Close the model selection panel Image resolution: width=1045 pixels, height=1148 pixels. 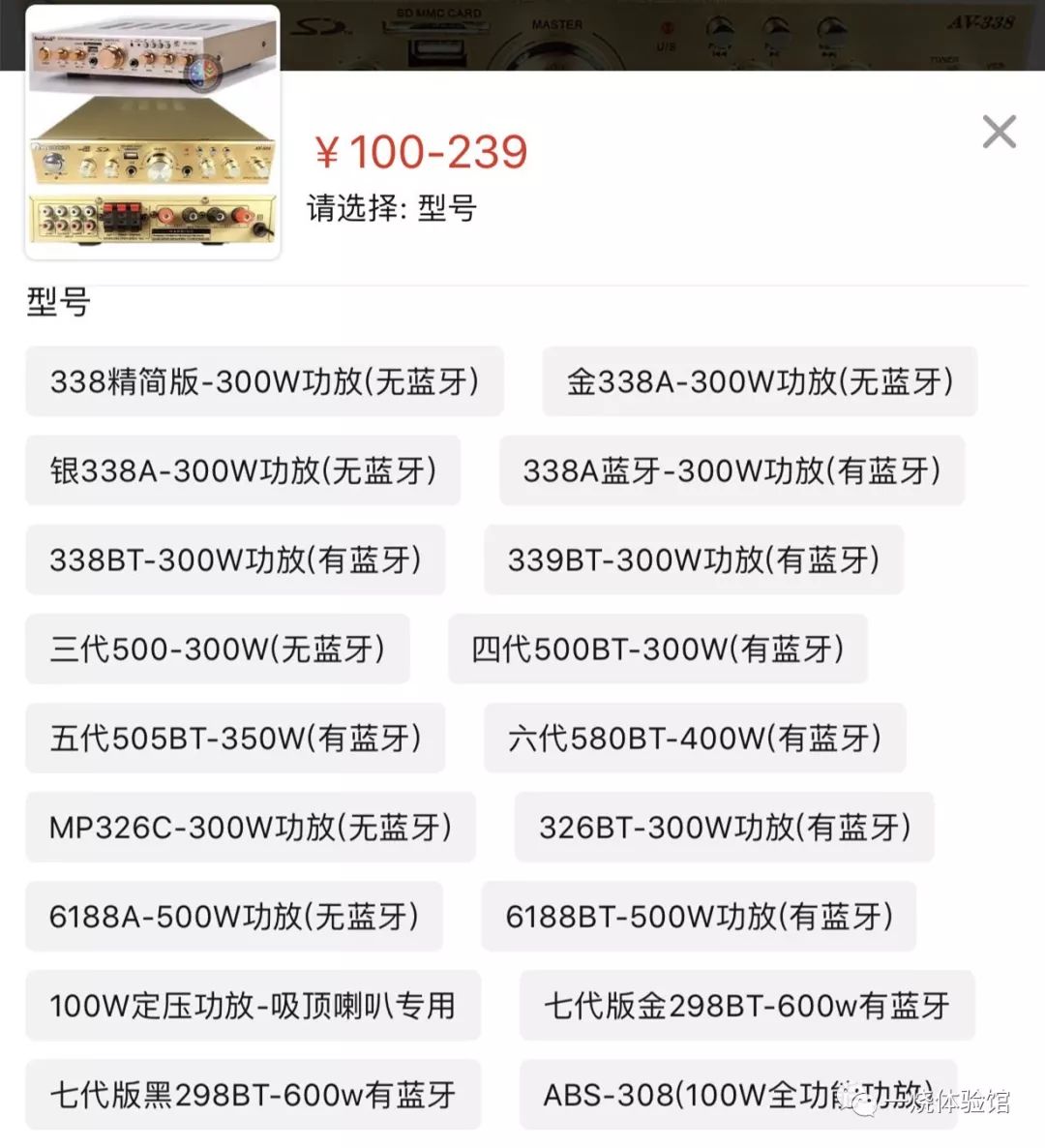tap(998, 132)
